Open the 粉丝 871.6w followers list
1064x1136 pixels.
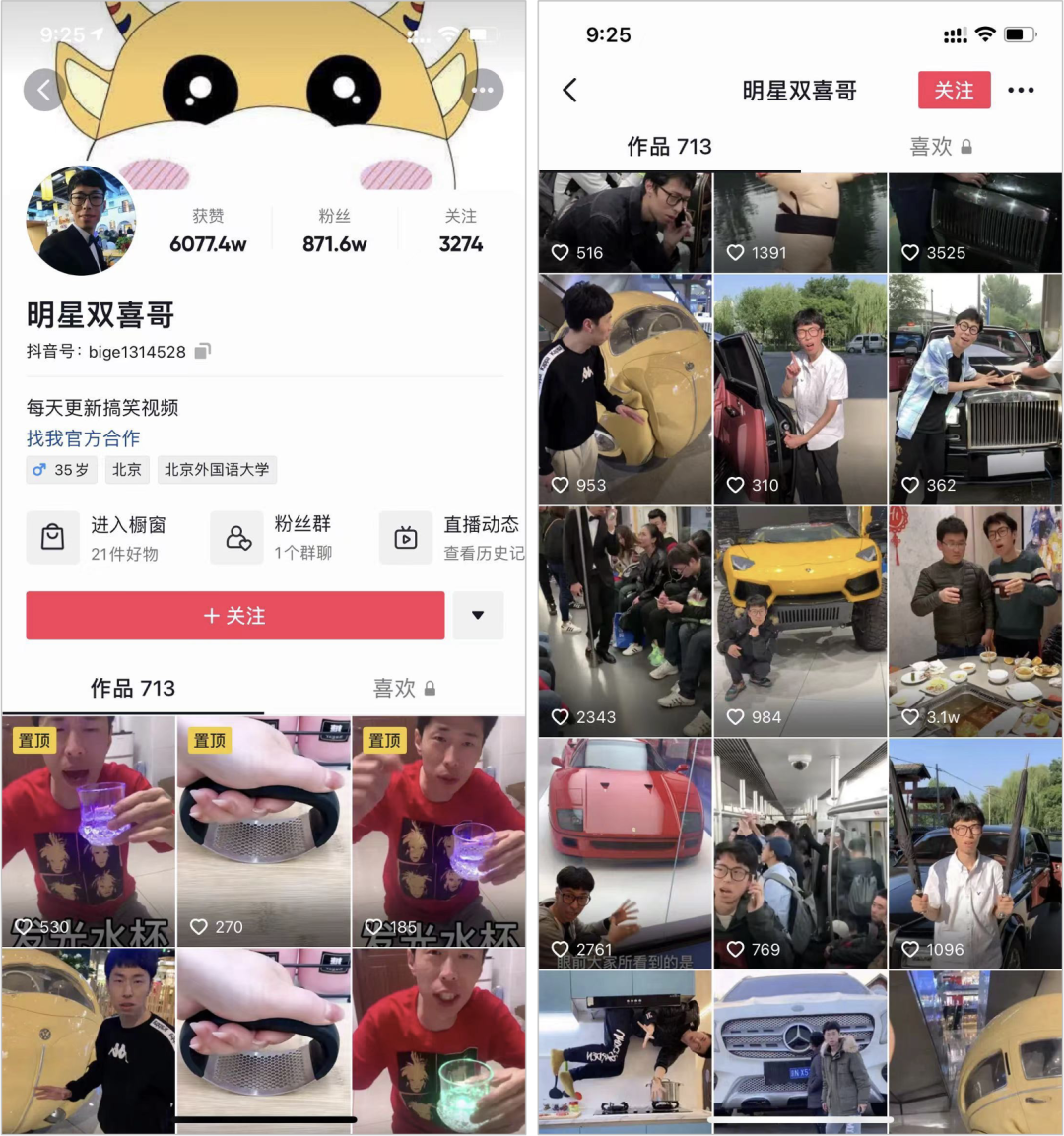coord(334,232)
